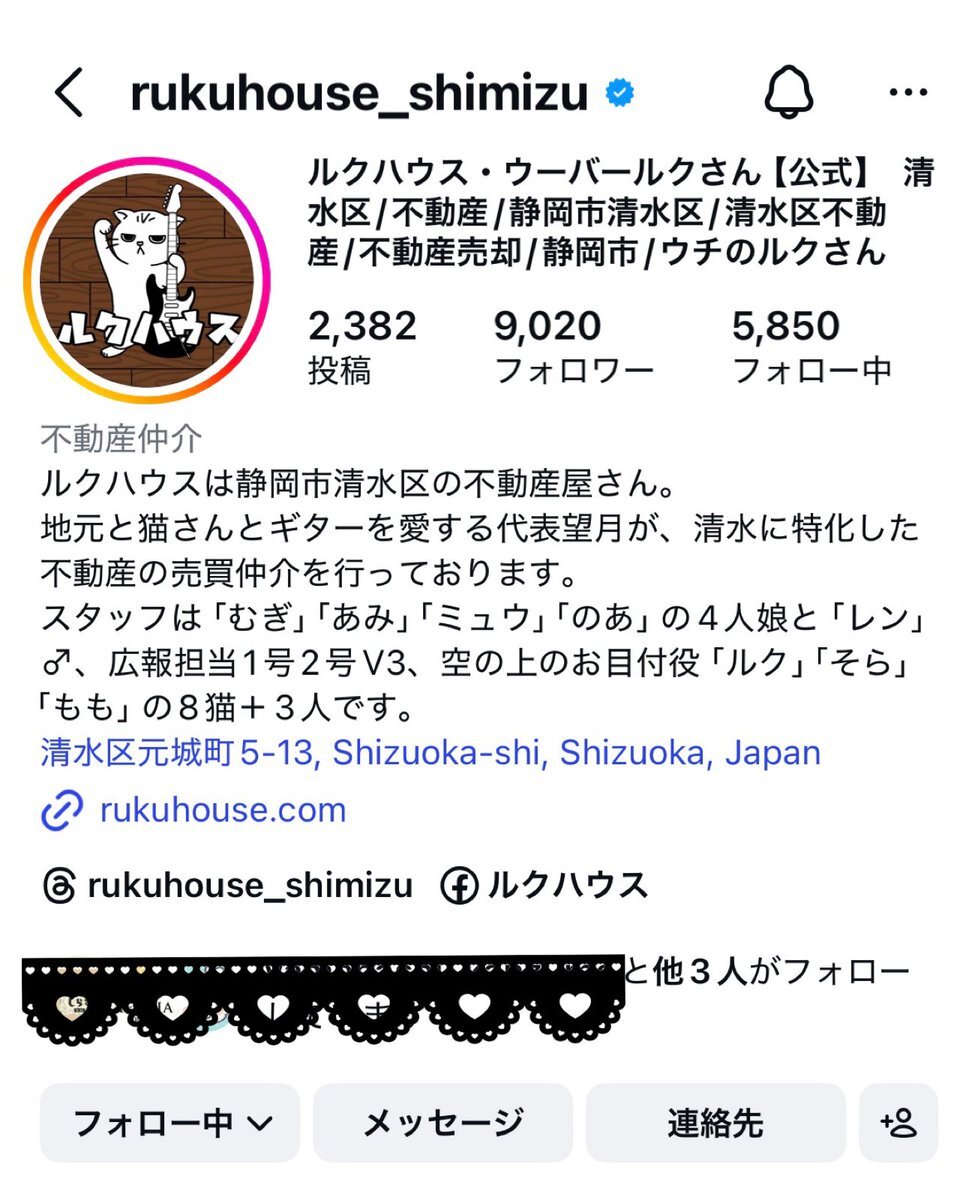960x1200 pixels.
Task: Open the Threads profile rukuhouse_shimizu
Action: click(228, 885)
